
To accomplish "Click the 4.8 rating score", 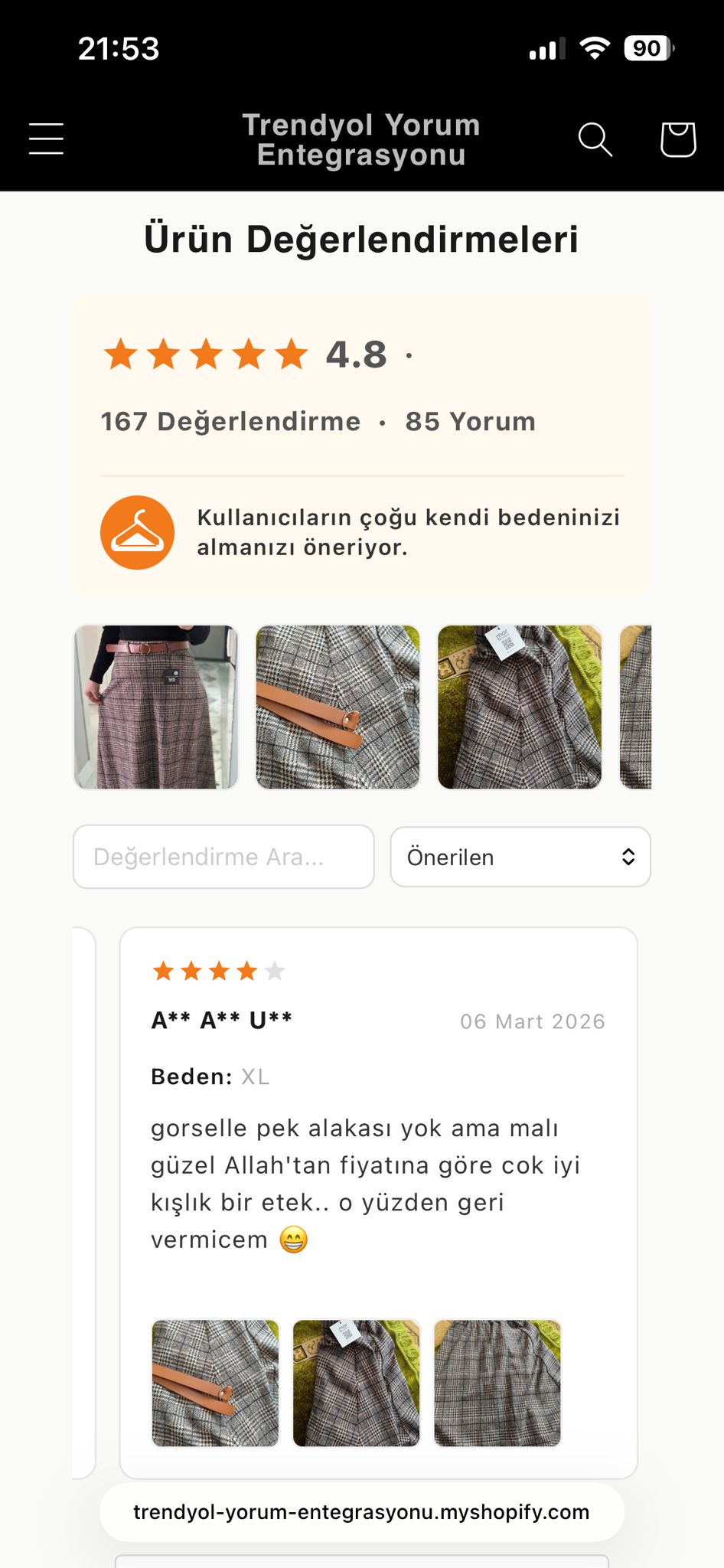I will (x=355, y=354).
